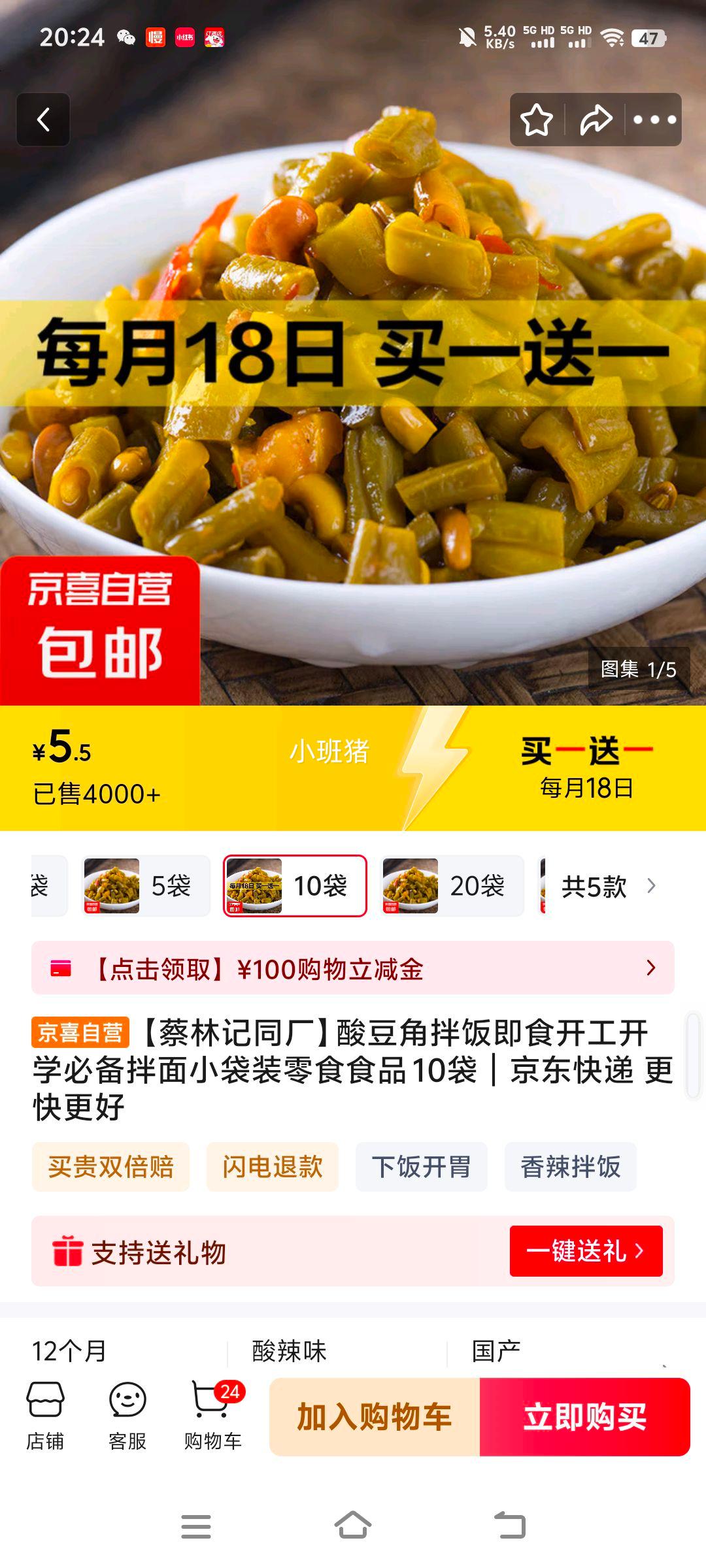
Task: Open the 下饭开胃 tag
Action: pos(422,1167)
